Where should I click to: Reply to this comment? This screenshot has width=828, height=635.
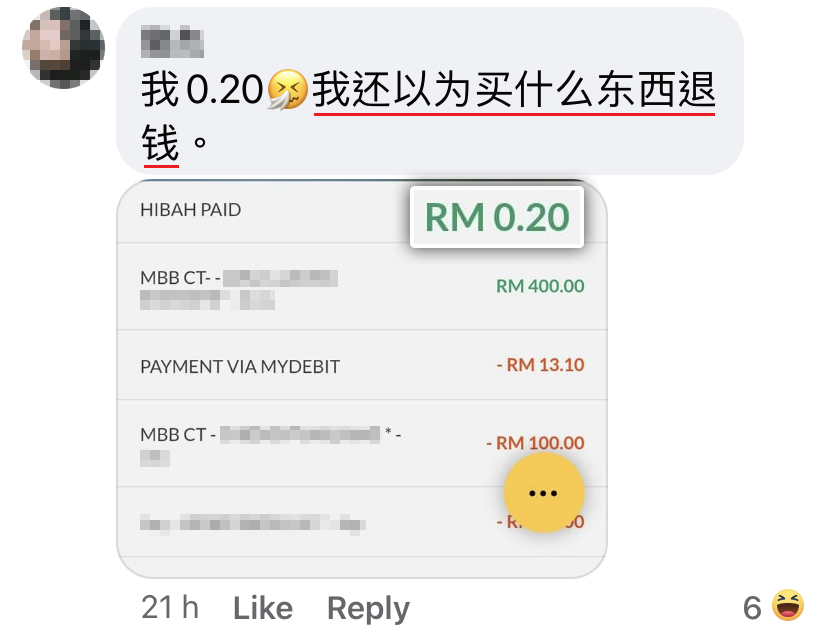coord(368,608)
